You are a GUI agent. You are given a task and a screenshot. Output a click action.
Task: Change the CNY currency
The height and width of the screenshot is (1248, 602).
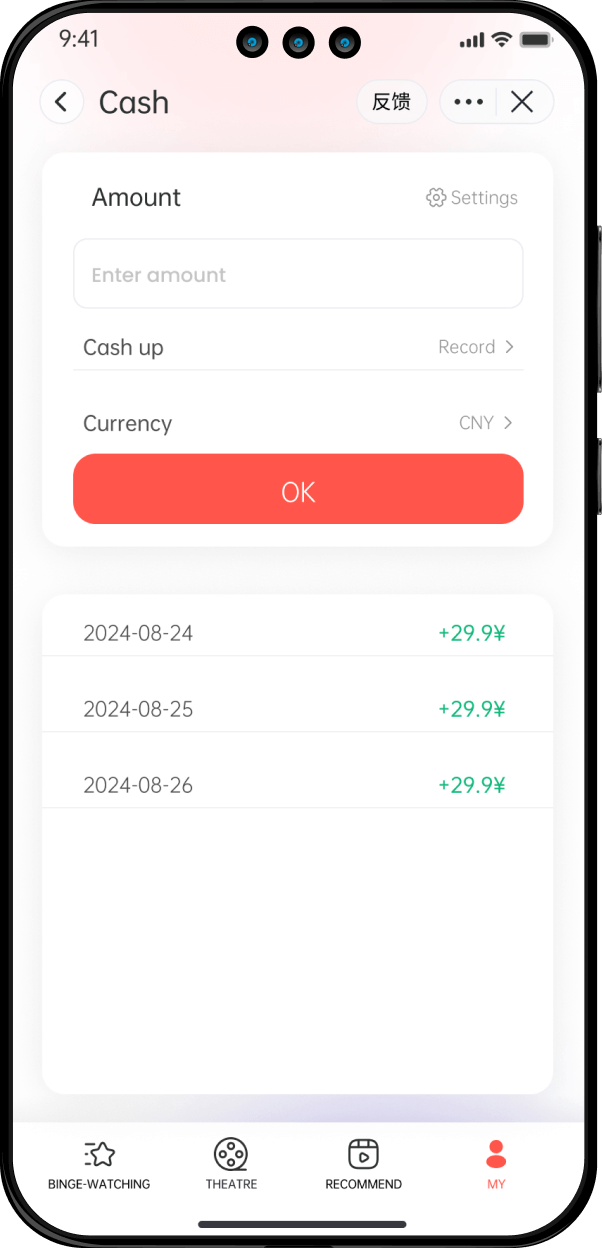click(486, 423)
